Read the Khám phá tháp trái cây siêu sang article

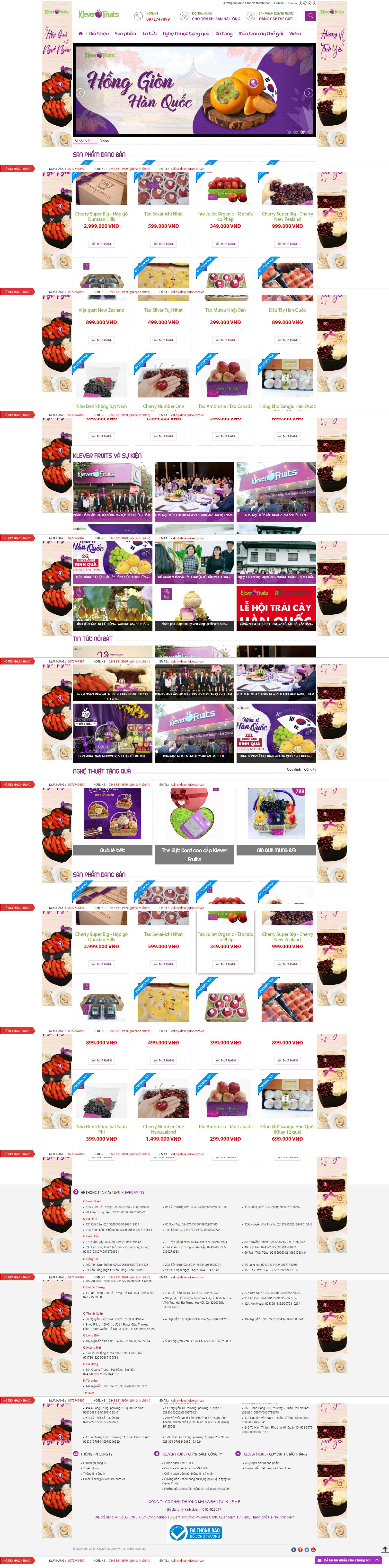coord(194,623)
